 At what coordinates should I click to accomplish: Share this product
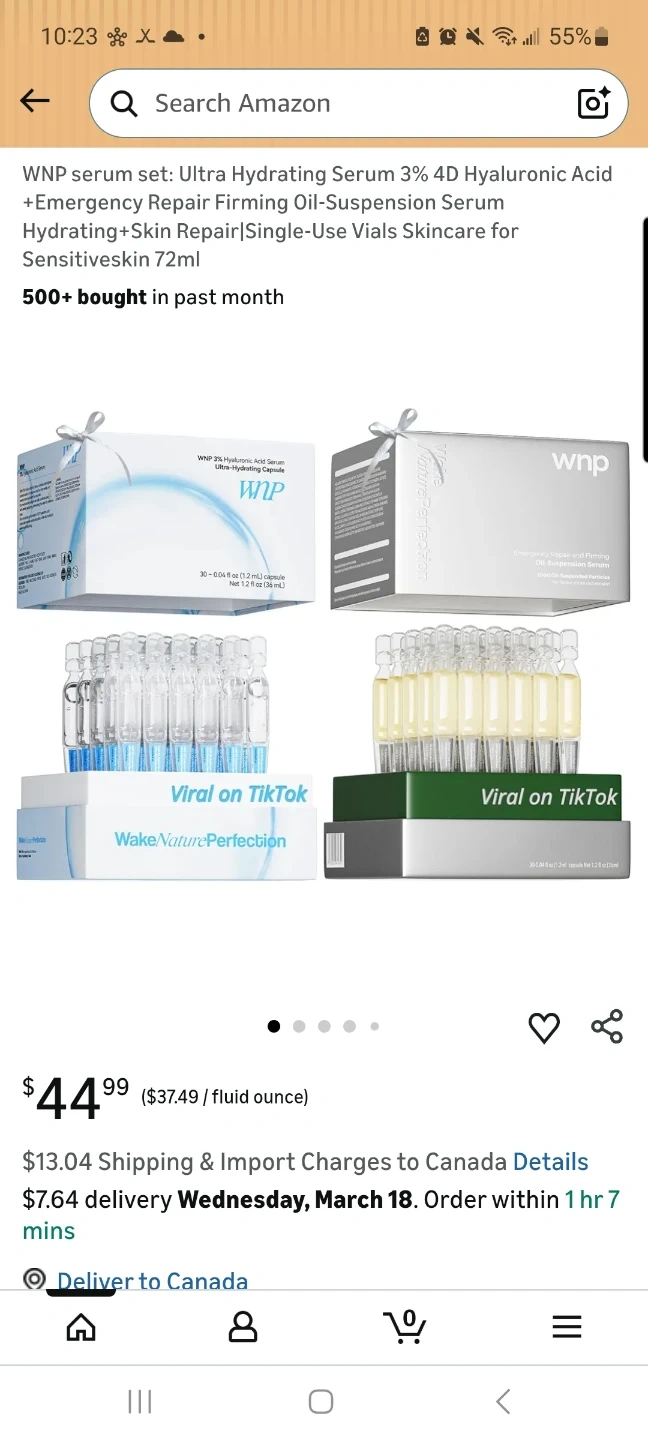click(607, 1027)
